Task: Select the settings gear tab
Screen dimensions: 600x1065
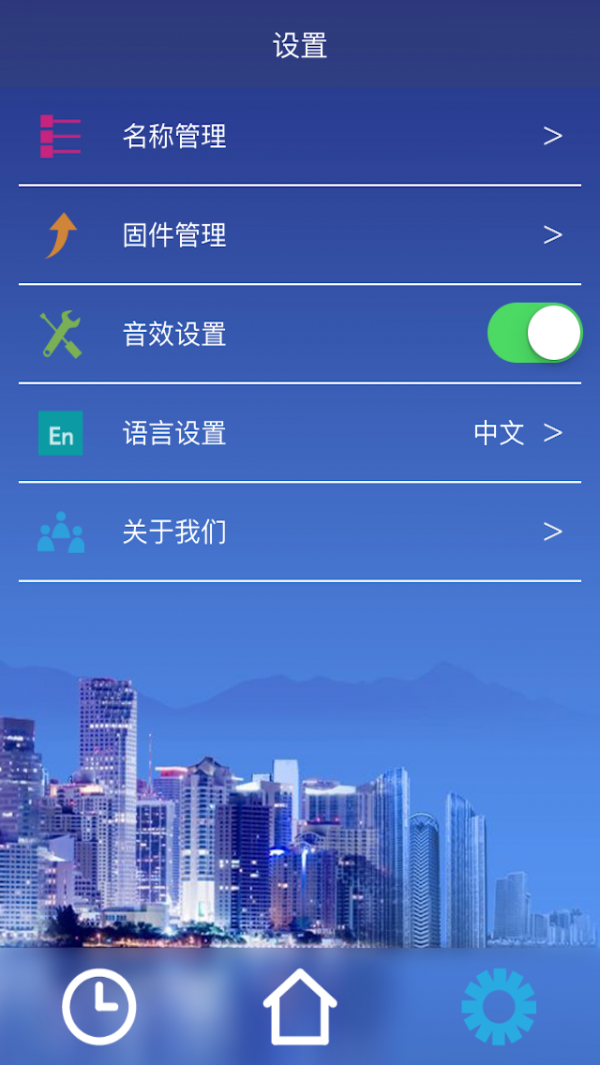Action: click(x=498, y=1007)
